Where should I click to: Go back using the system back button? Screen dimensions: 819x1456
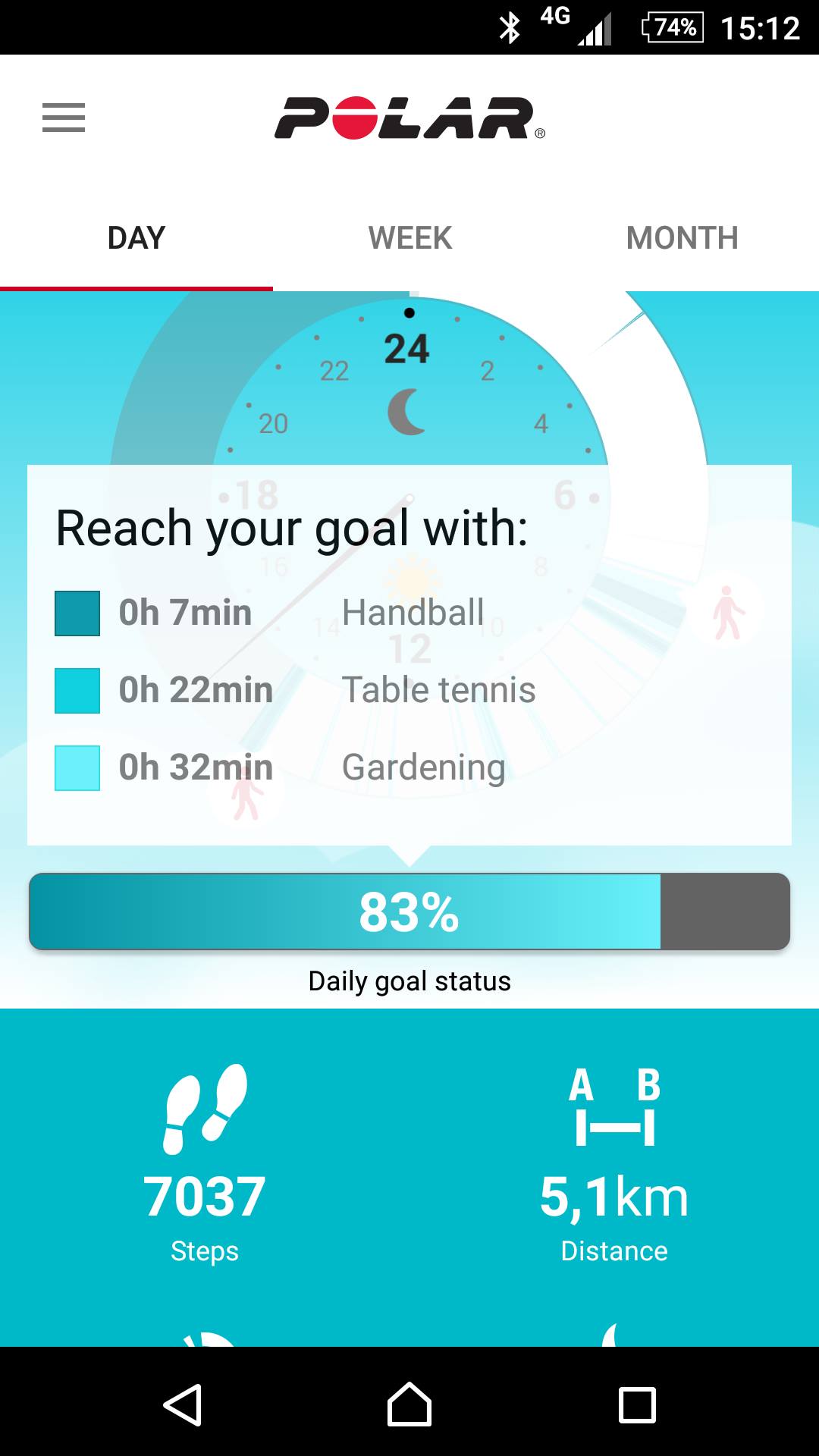pos(182,1404)
